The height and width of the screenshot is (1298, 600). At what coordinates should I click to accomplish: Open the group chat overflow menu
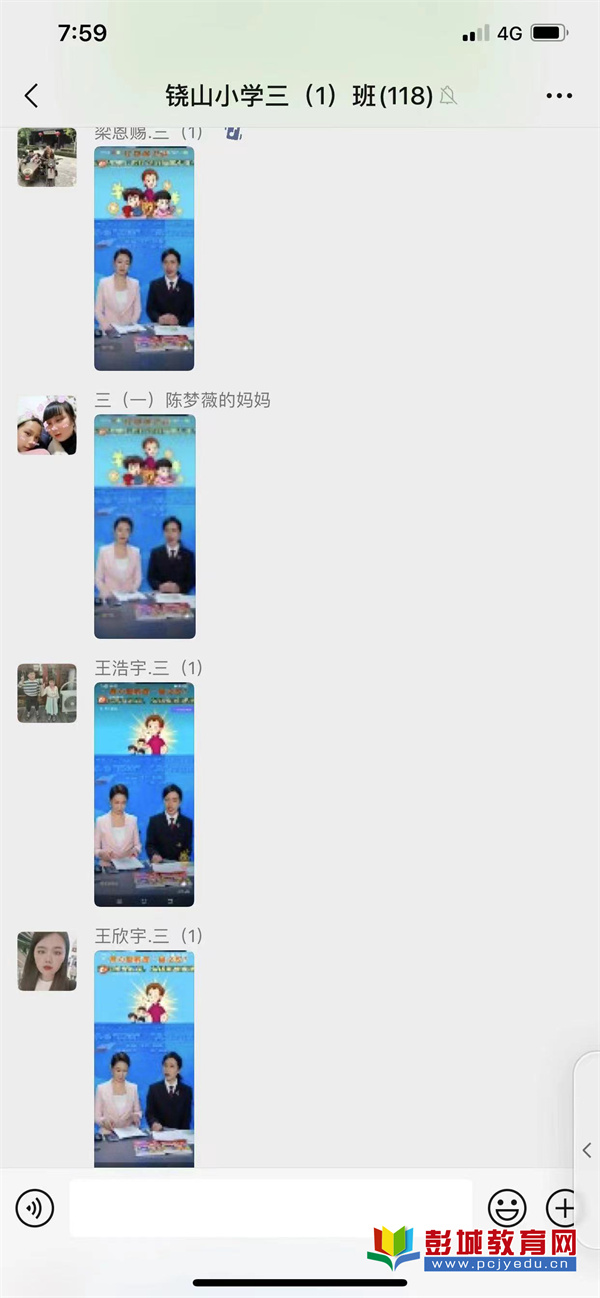pos(559,96)
